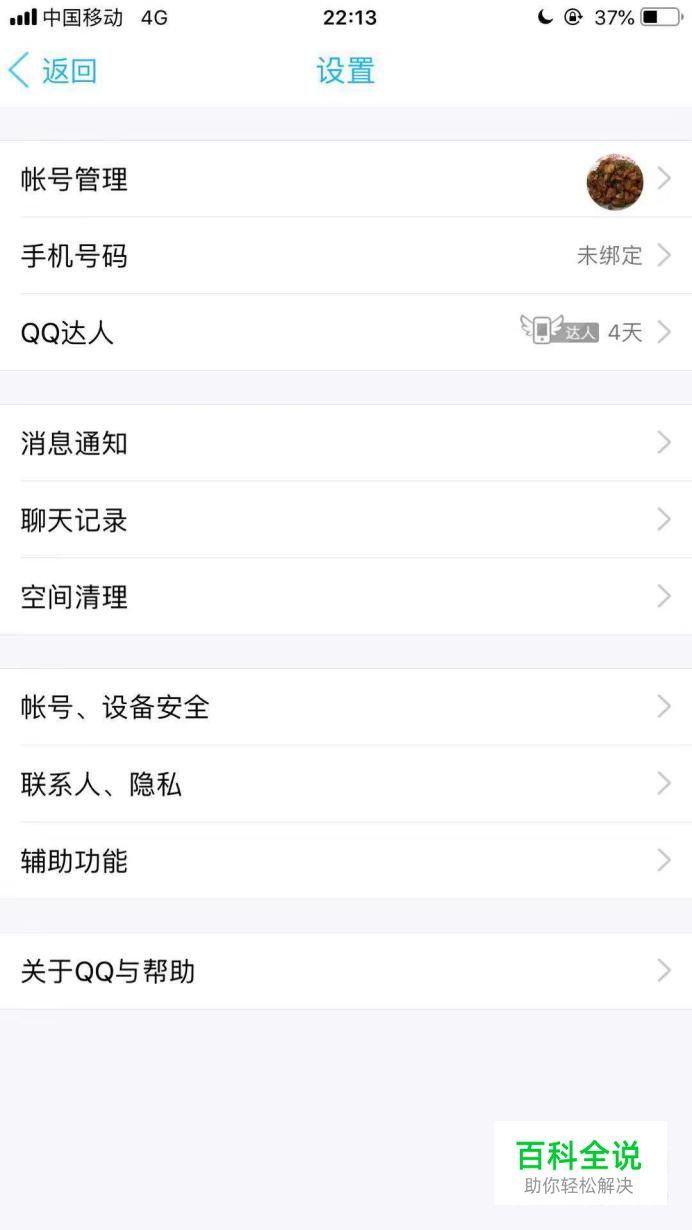Open 帐号、设备安全 security settings
The height and width of the screenshot is (1230, 692).
click(x=115, y=707)
